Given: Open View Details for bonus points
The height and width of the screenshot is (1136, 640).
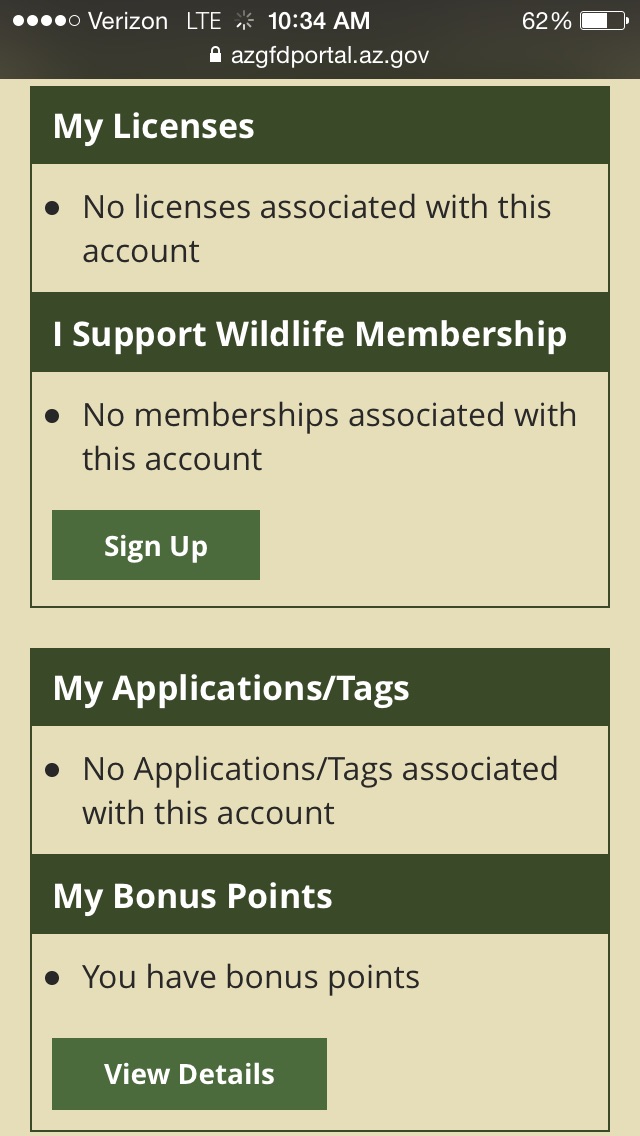Looking at the screenshot, I should click(189, 1074).
